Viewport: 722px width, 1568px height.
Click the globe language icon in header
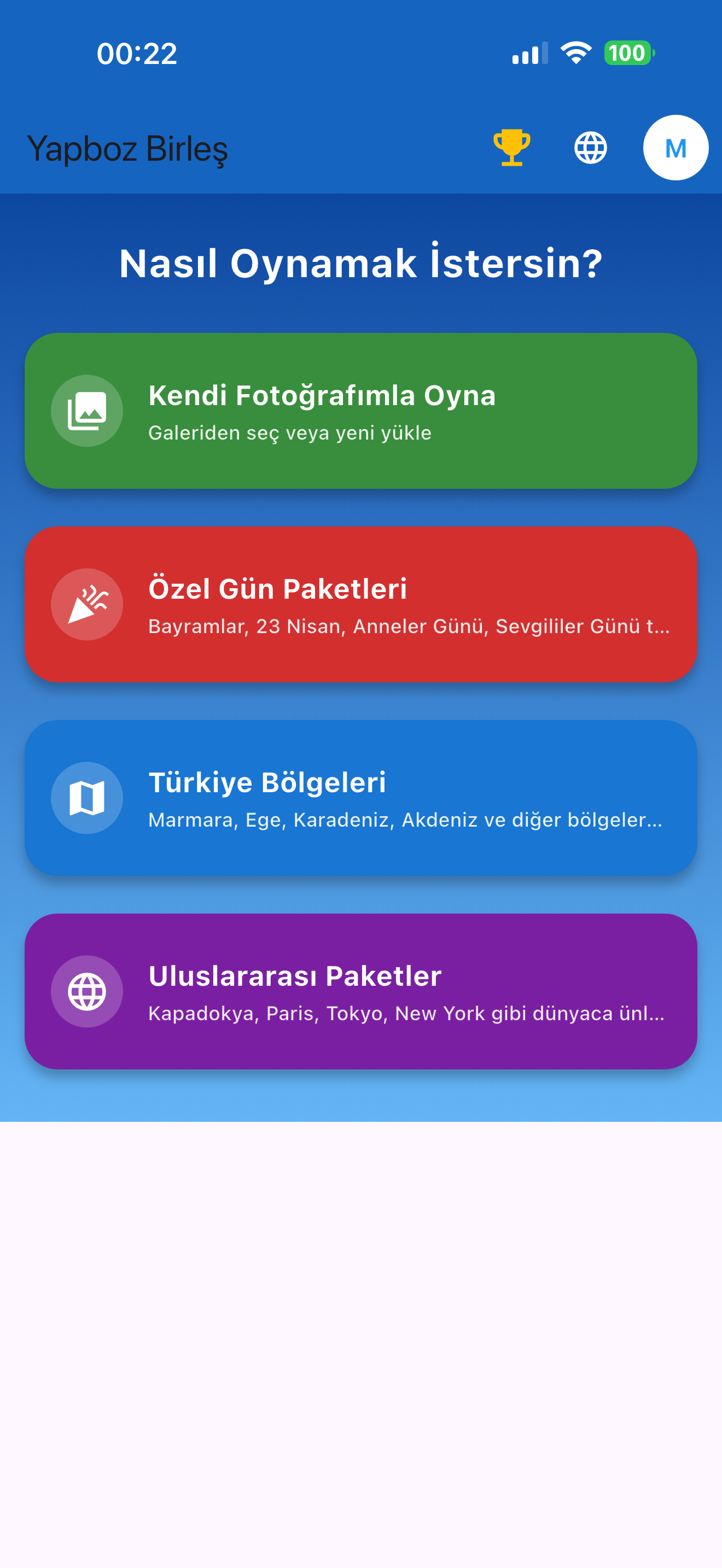pyautogui.click(x=590, y=148)
